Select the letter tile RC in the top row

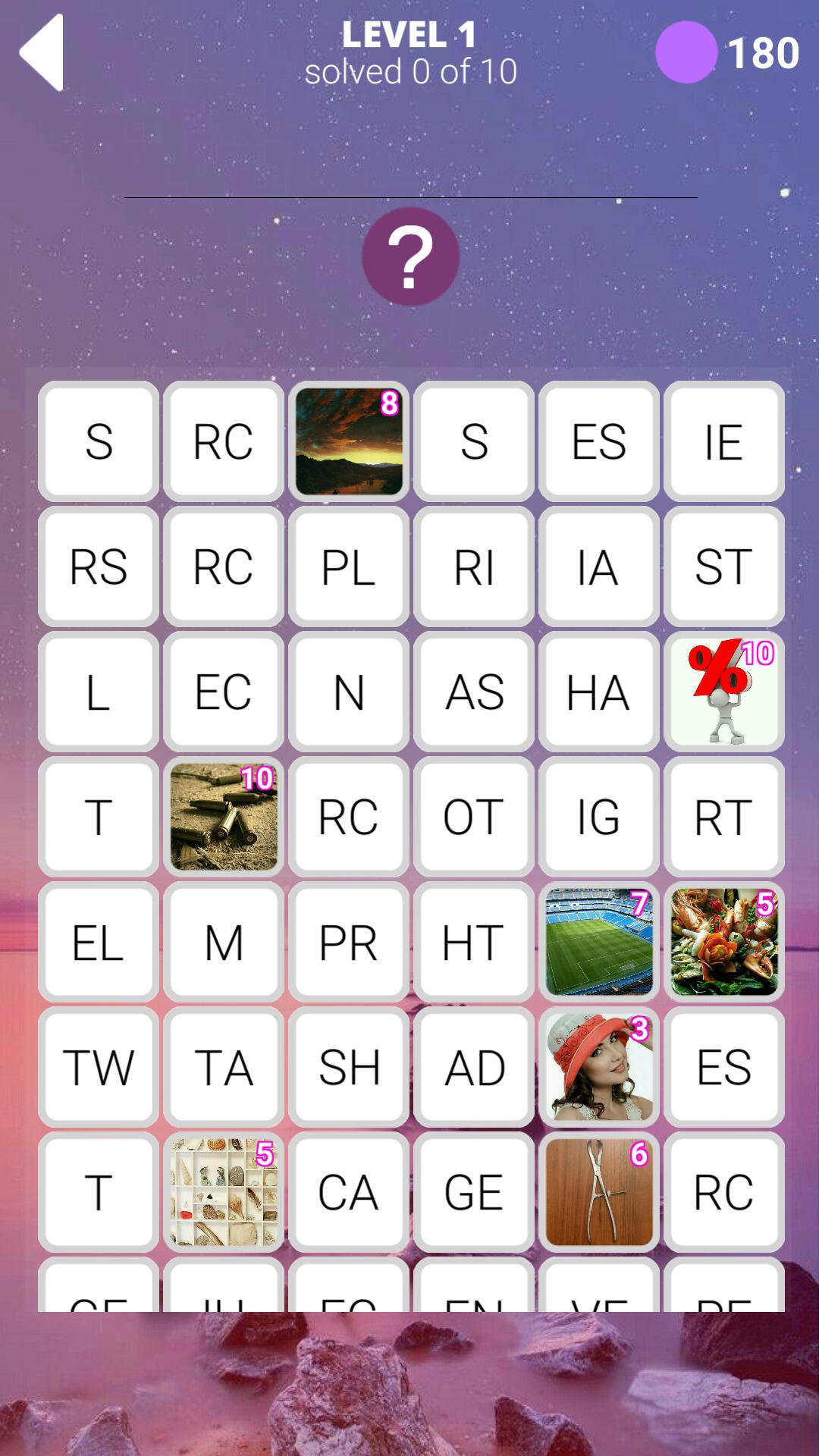223,442
